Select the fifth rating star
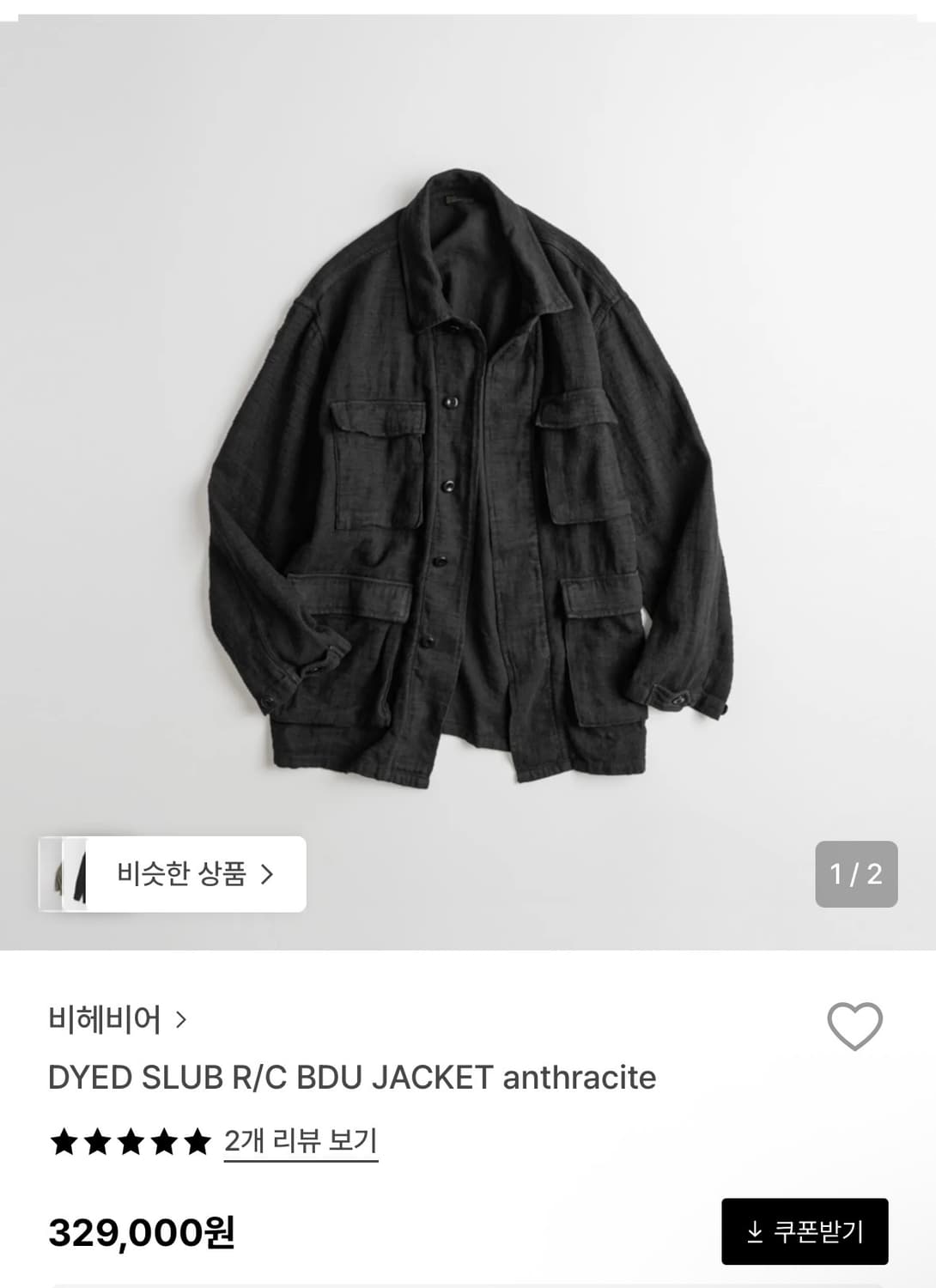936x1288 pixels. pos(198,1142)
